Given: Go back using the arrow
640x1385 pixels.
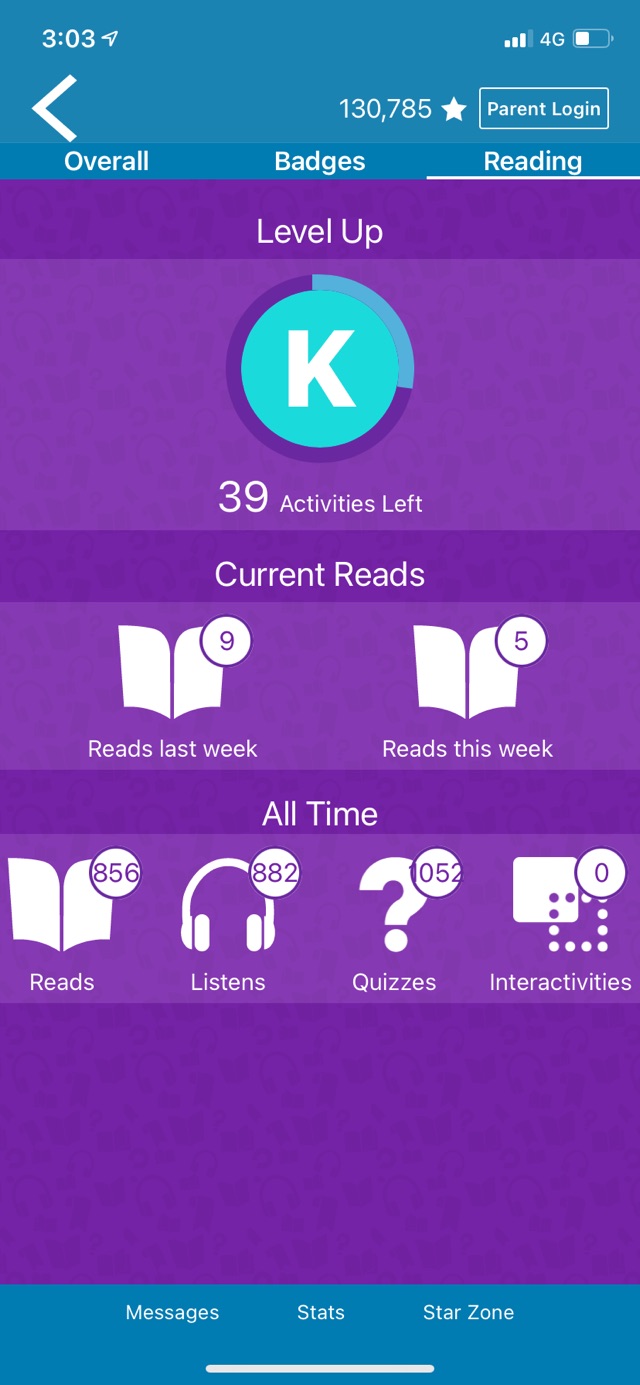Looking at the screenshot, I should (54, 108).
